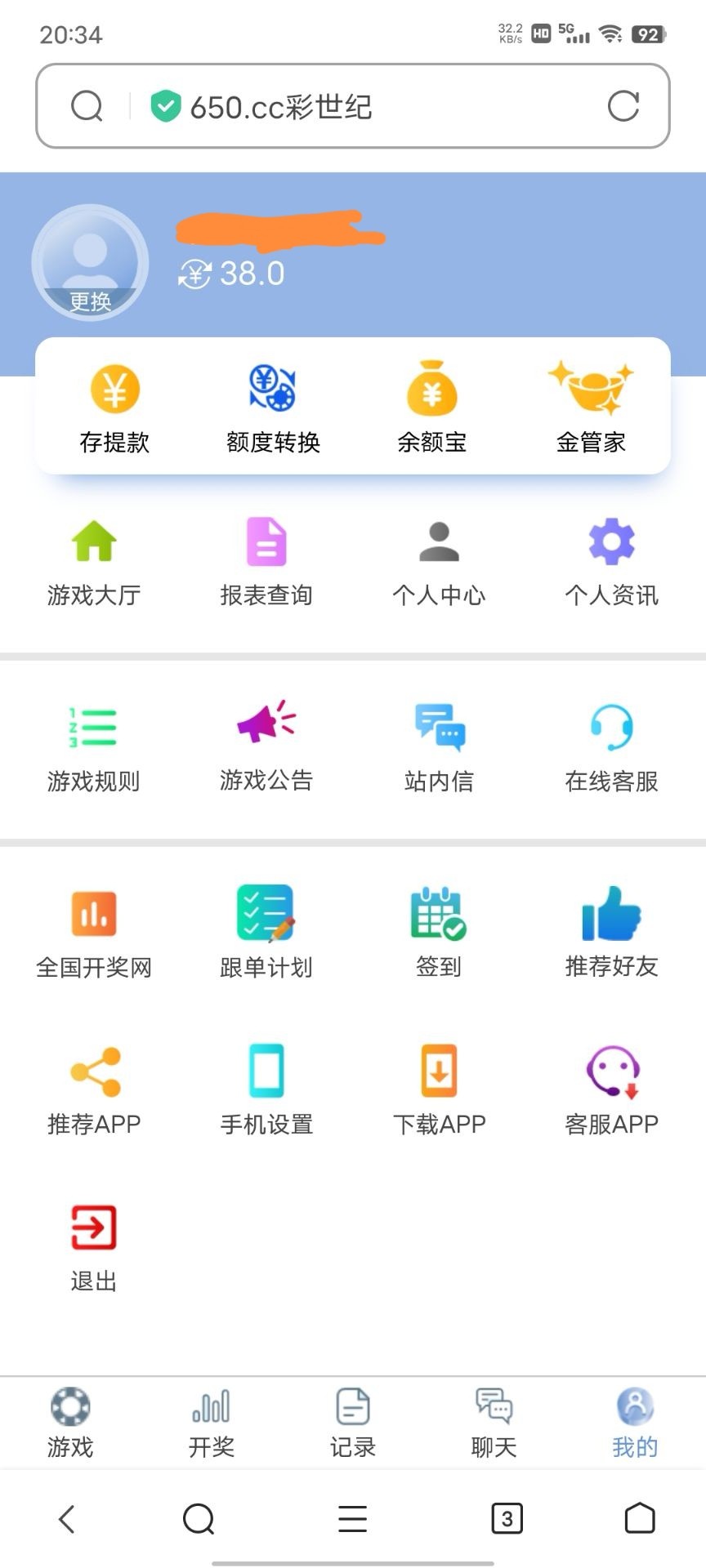Select 下载APP to download the app
The width and height of the screenshot is (706, 1568).
click(439, 1088)
